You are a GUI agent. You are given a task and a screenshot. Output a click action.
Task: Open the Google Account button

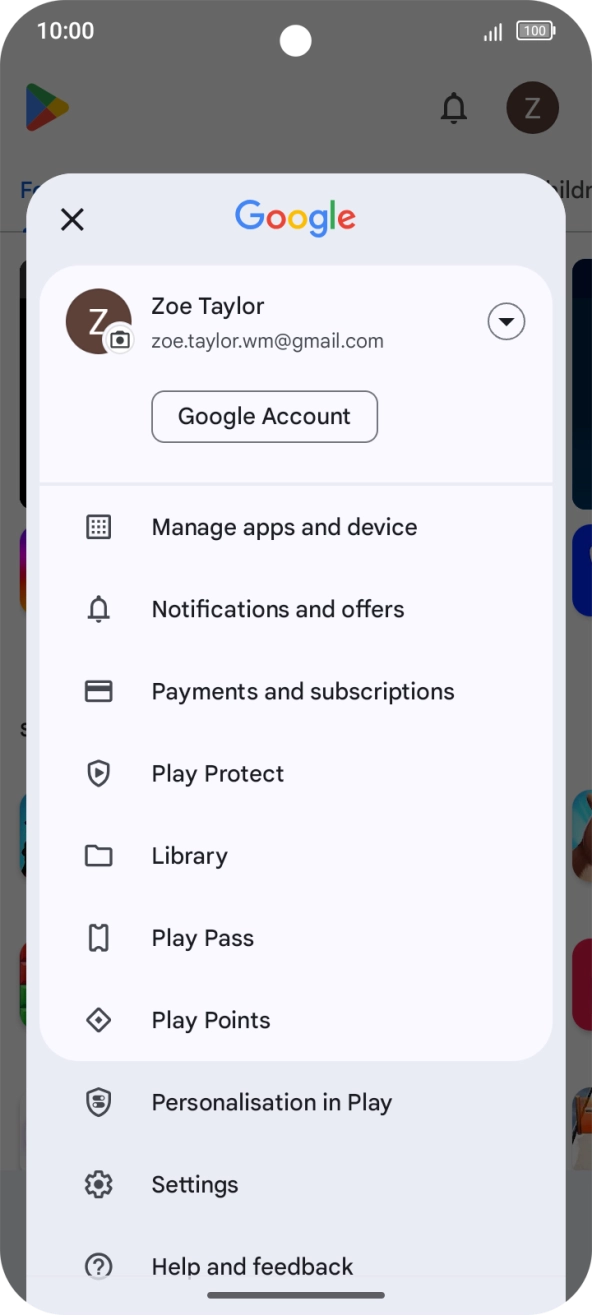coord(264,416)
